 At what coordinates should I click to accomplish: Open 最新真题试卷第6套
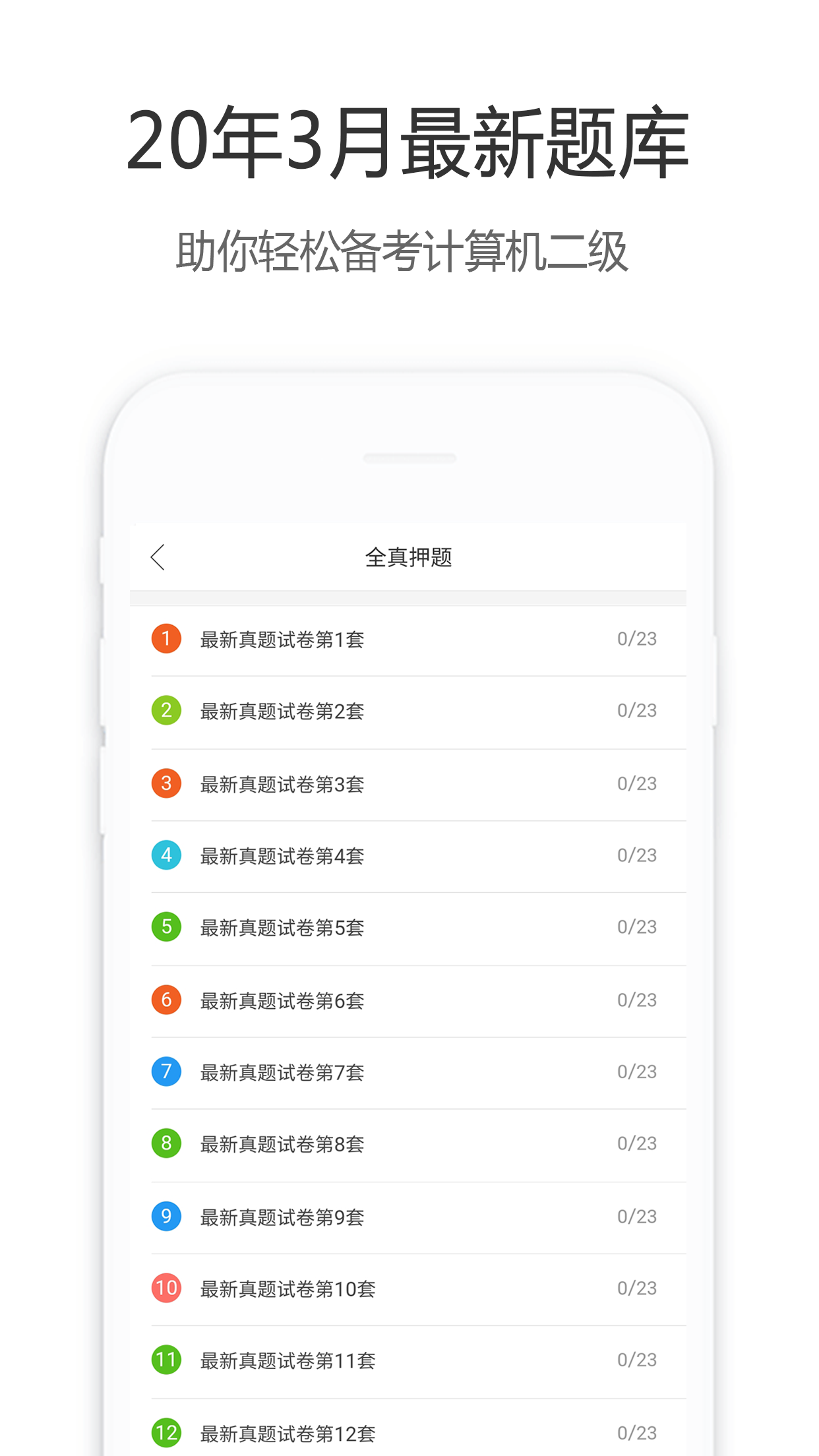pos(284,1000)
